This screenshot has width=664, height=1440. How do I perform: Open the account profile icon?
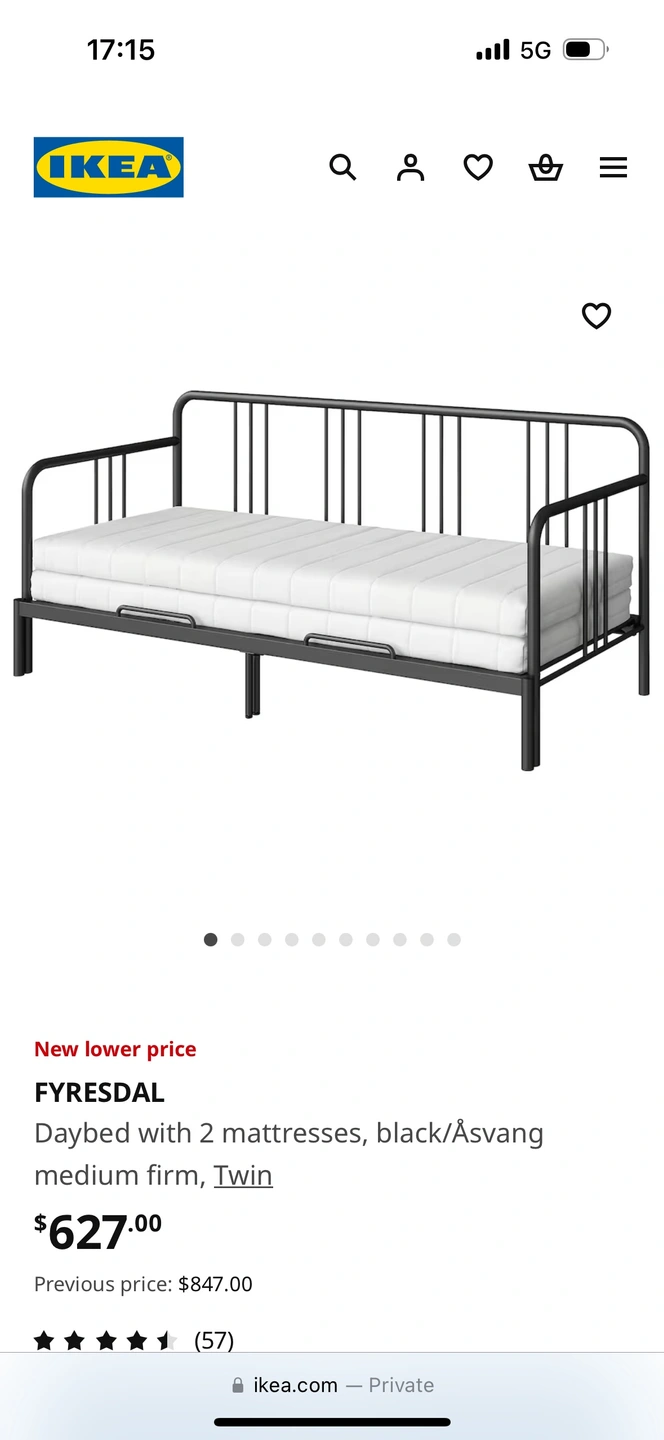[410, 167]
